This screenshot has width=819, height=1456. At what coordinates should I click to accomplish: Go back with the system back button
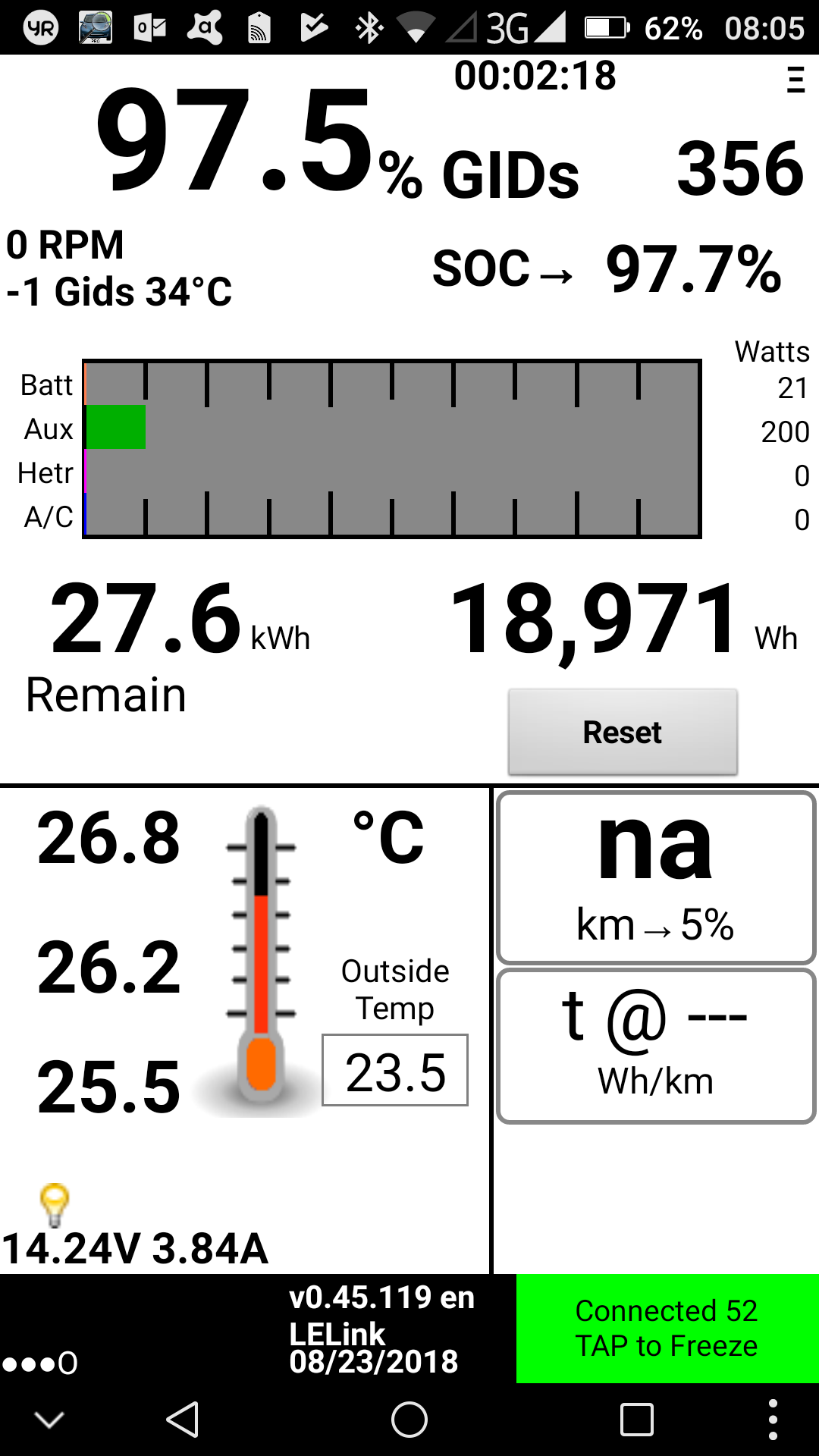[x=183, y=1419]
